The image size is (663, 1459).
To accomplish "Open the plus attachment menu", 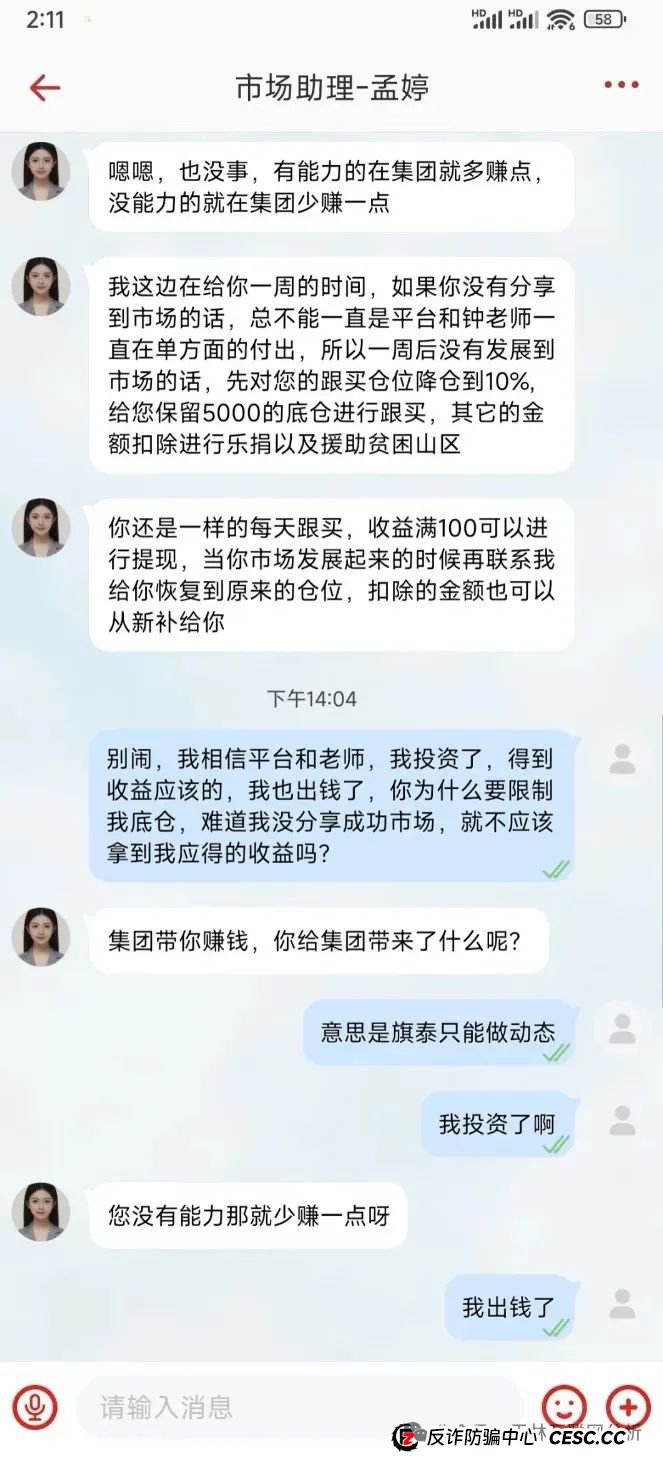I will point(628,1406).
